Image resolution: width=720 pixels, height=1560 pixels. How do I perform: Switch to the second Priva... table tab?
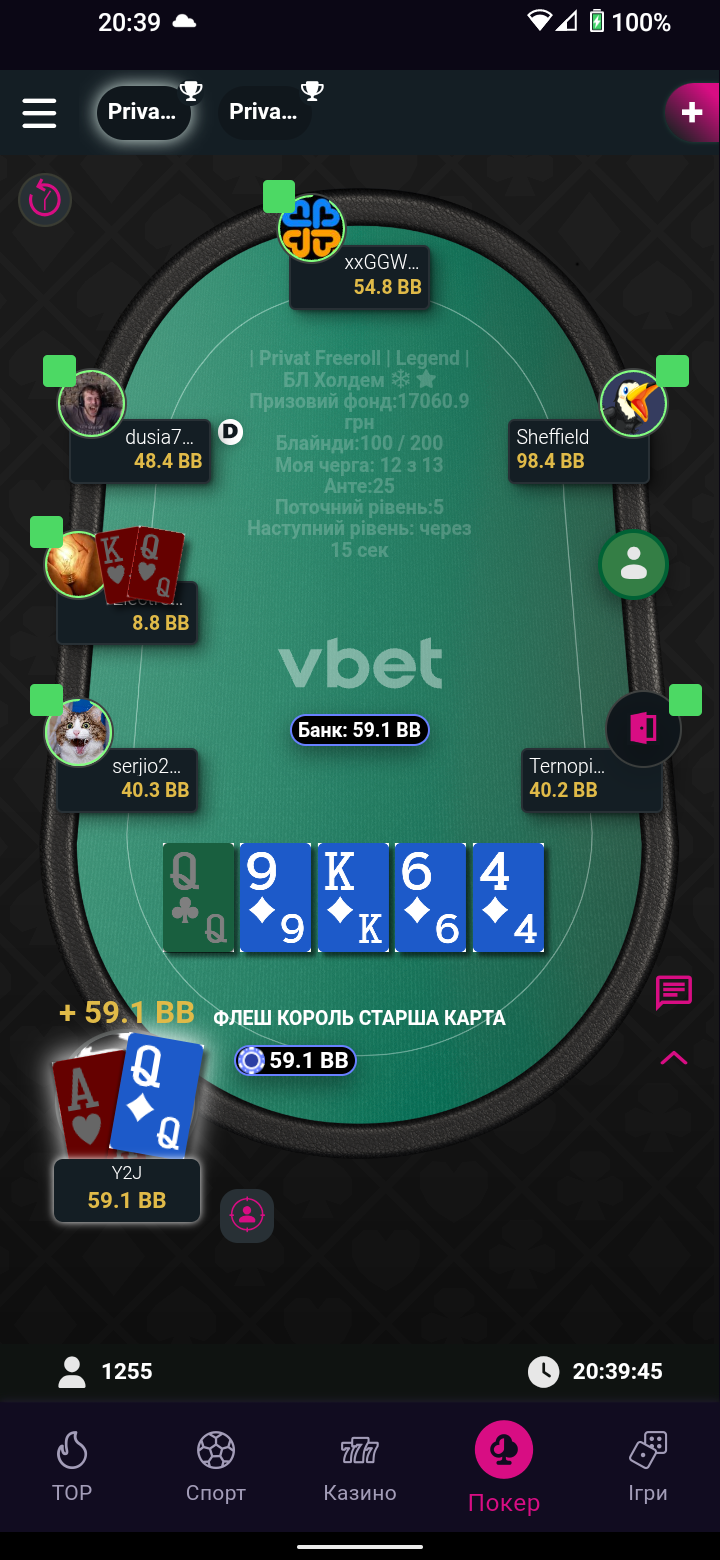click(265, 112)
